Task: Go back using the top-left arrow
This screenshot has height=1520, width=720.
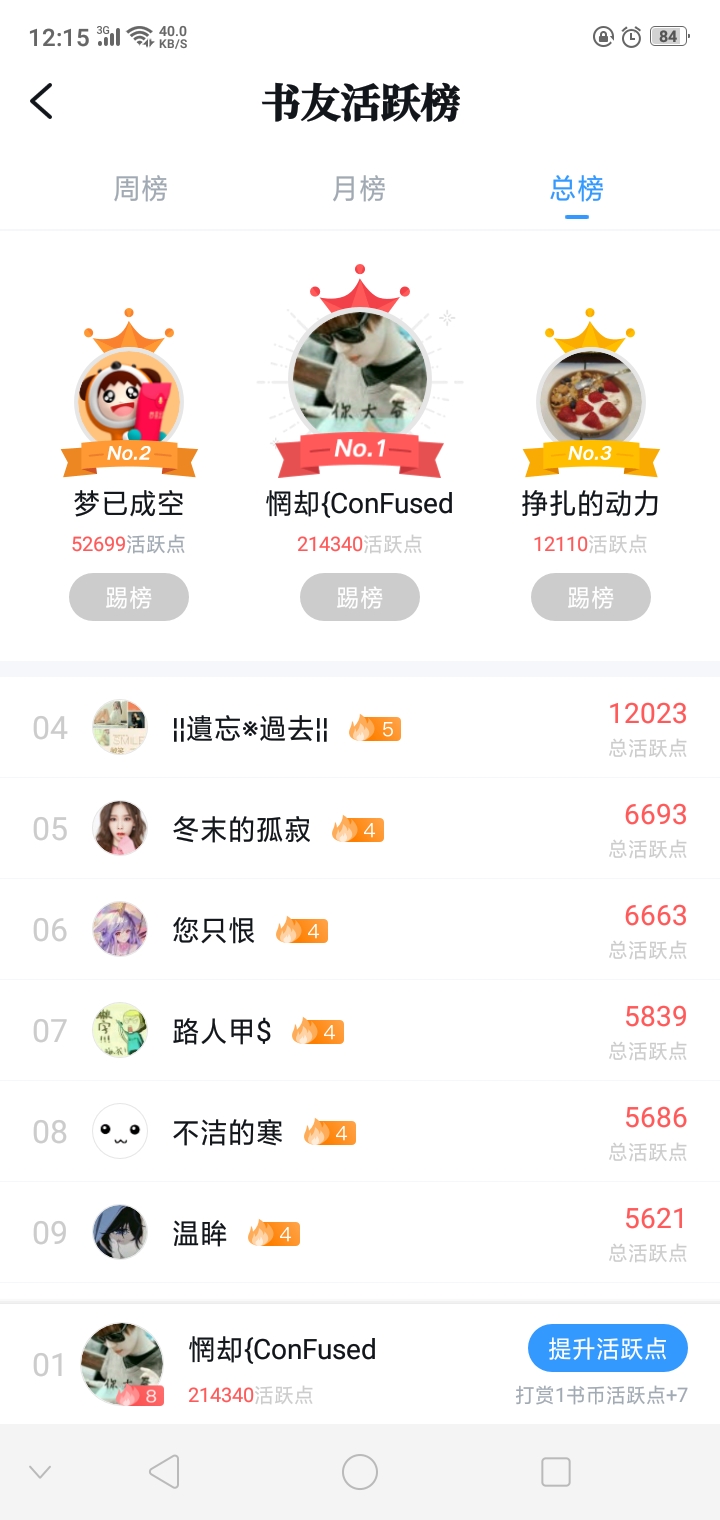Action: pyautogui.click(x=42, y=101)
